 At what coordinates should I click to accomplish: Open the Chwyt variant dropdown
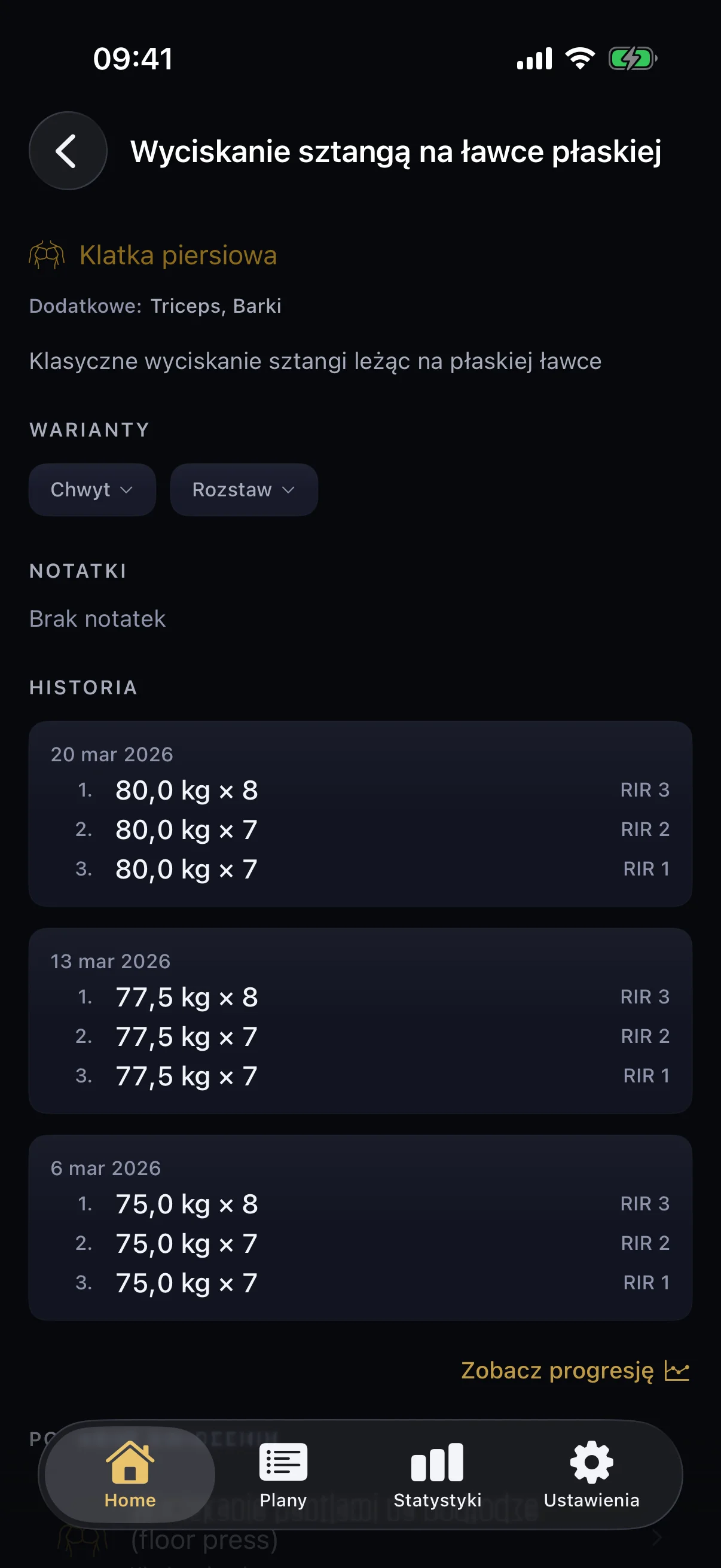pos(91,489)
